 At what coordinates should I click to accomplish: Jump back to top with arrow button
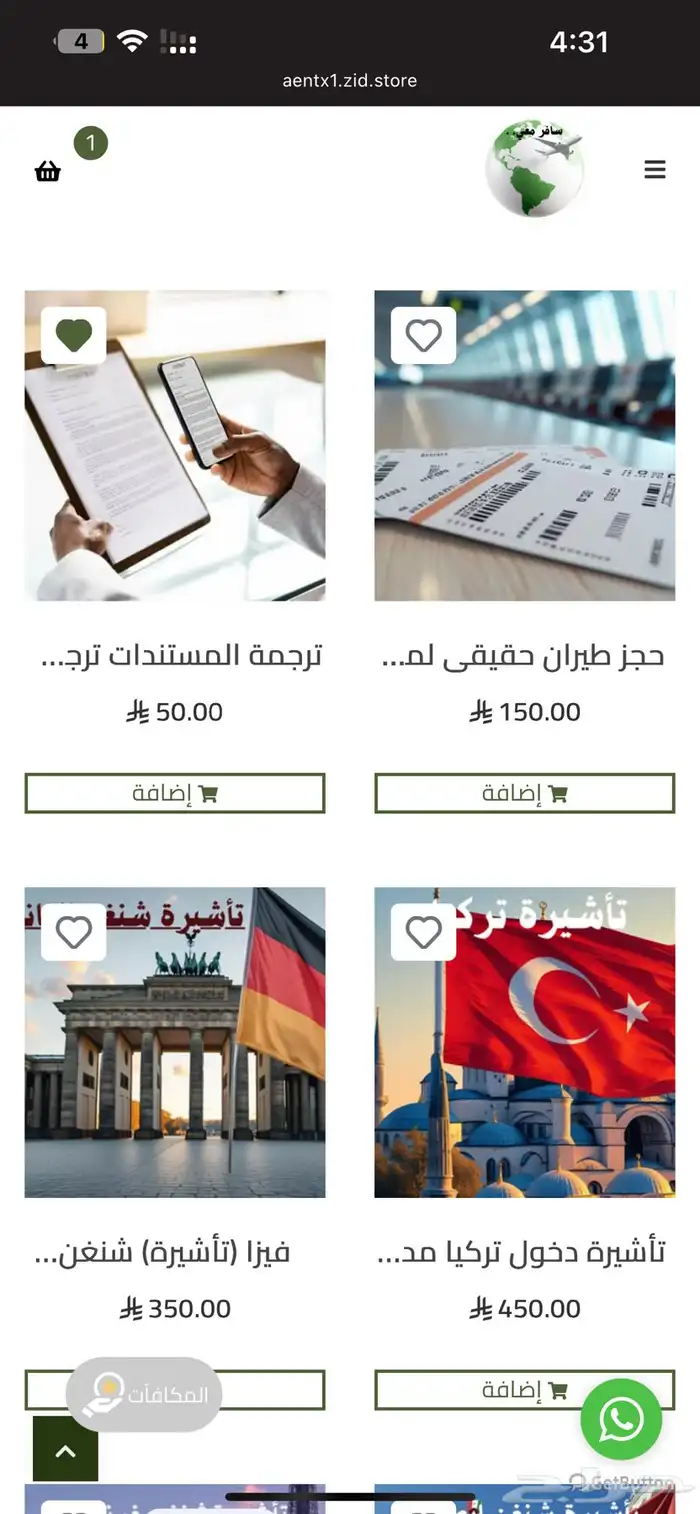[65, 1450]
